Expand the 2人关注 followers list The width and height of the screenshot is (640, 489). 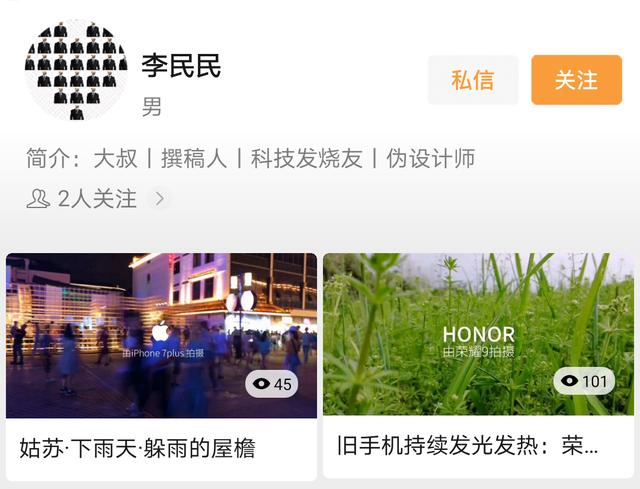[96, 198]
